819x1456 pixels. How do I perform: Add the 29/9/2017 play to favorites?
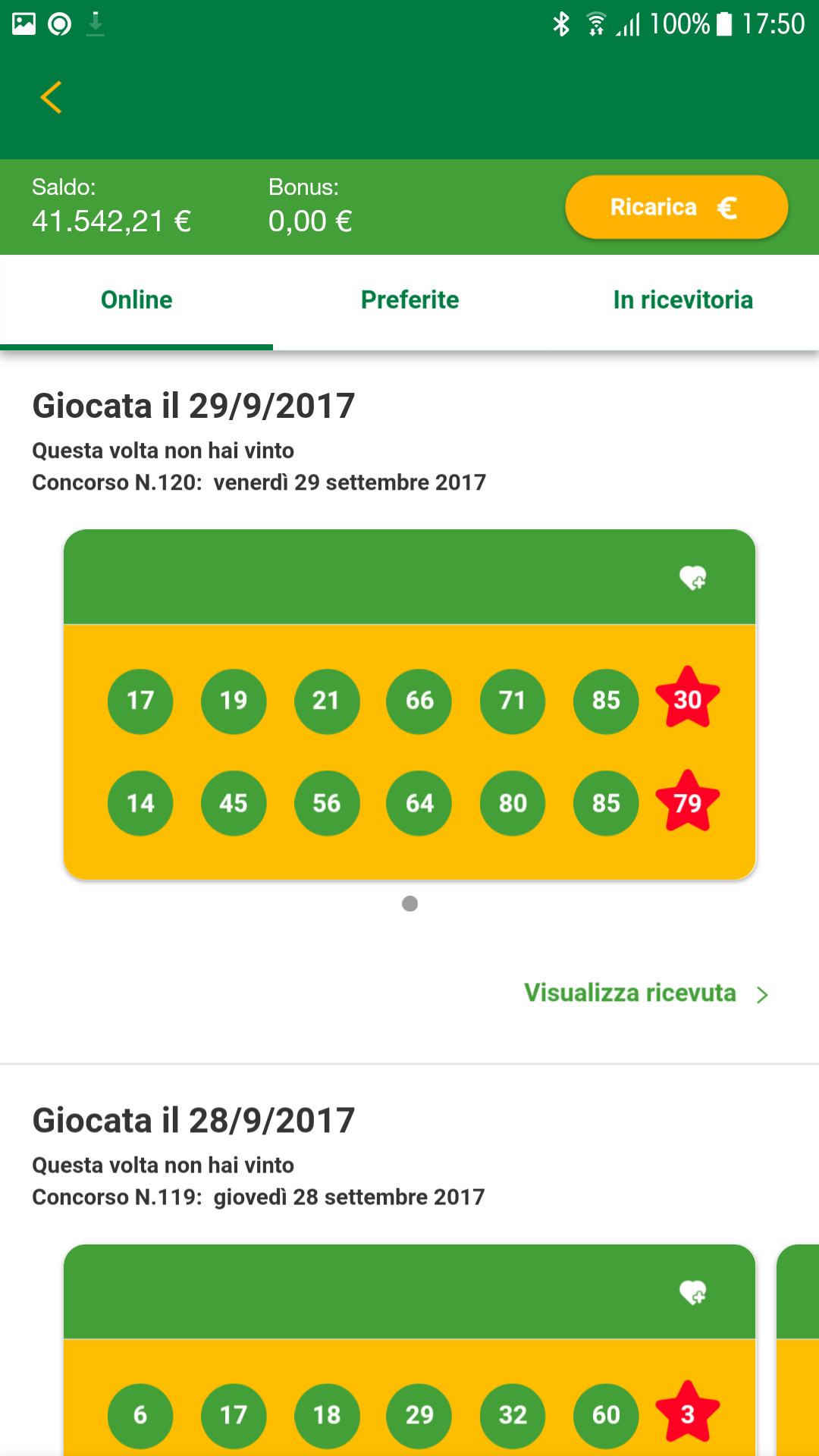click(x=692, y=578)
